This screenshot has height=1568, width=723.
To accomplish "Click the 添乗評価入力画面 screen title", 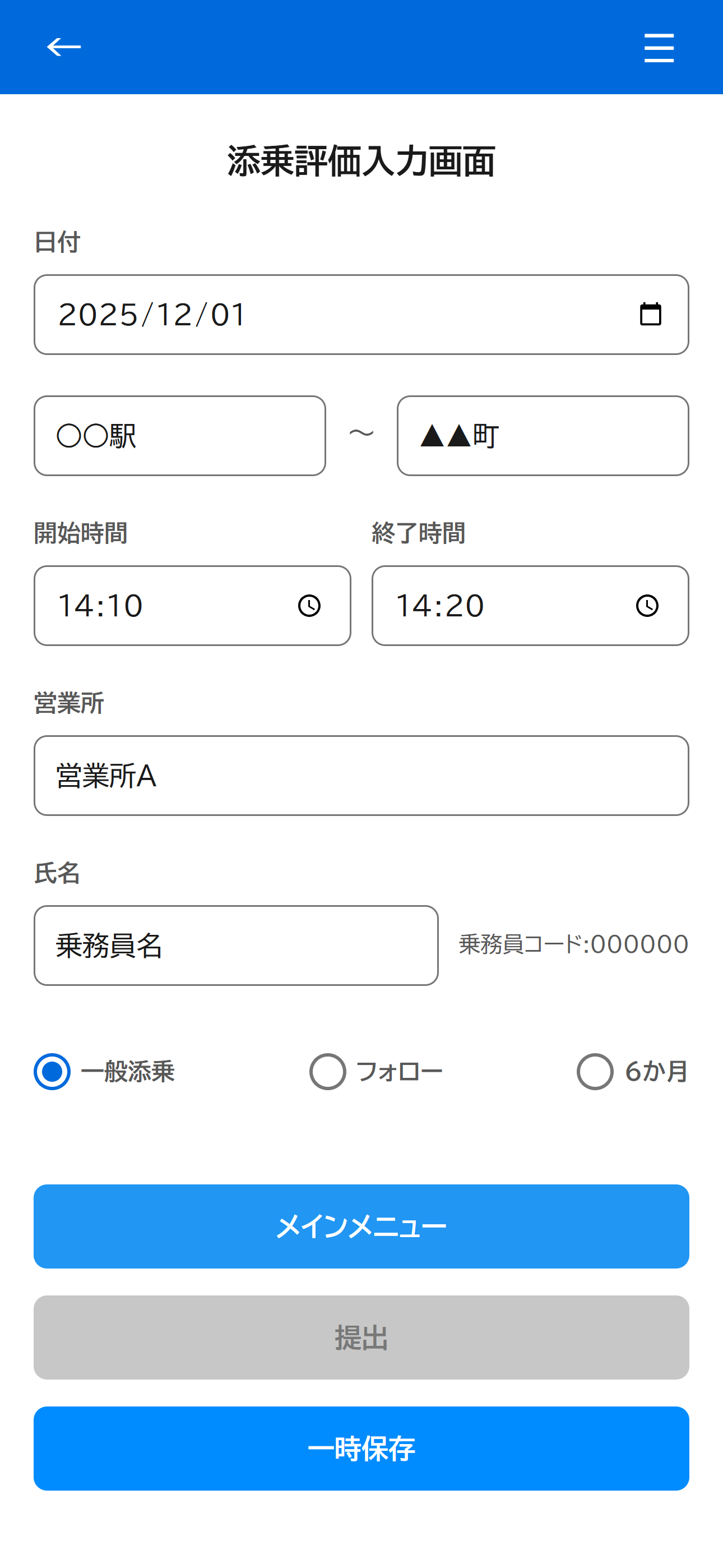I will coord(361,159).
